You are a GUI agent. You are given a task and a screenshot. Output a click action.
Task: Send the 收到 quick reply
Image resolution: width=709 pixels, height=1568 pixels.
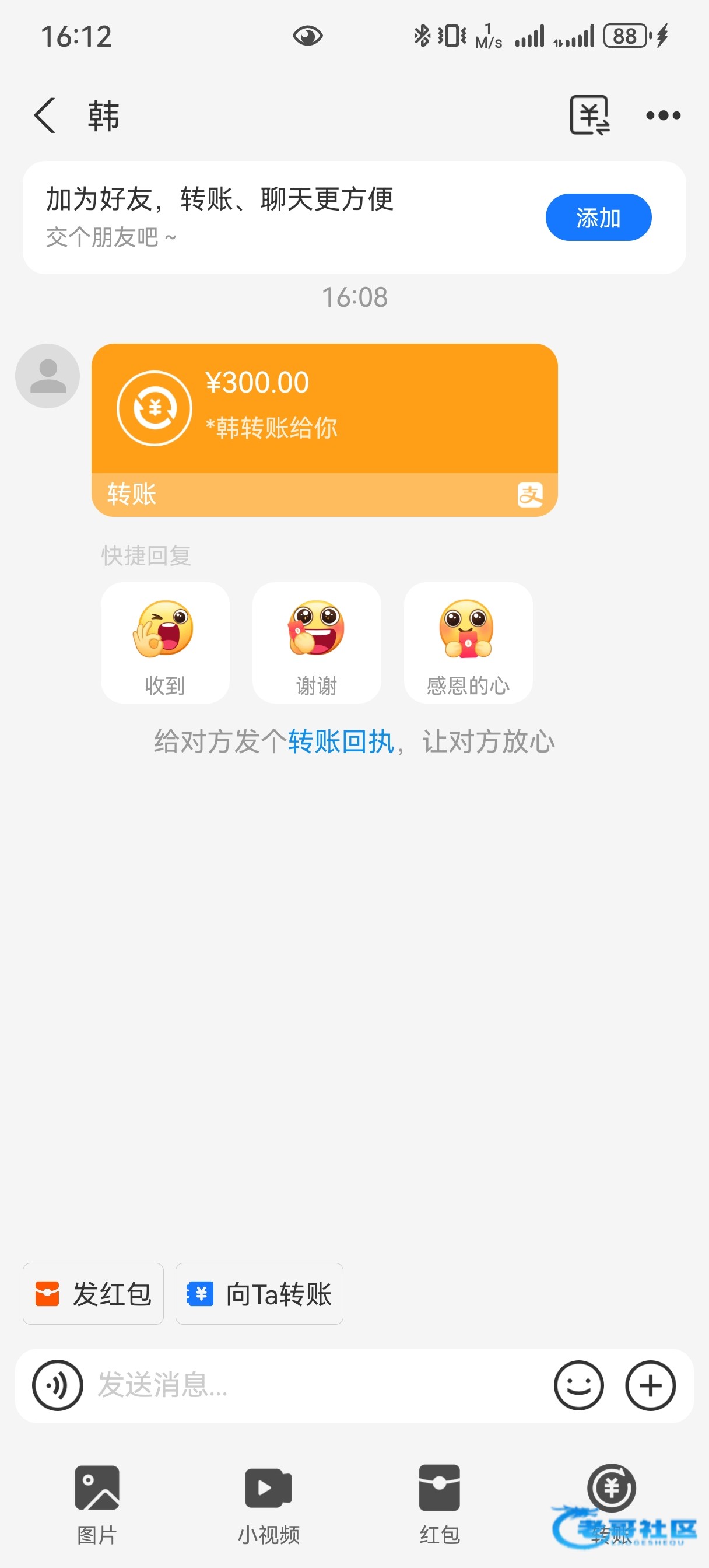pyautogui.click(x=165, y=642)
